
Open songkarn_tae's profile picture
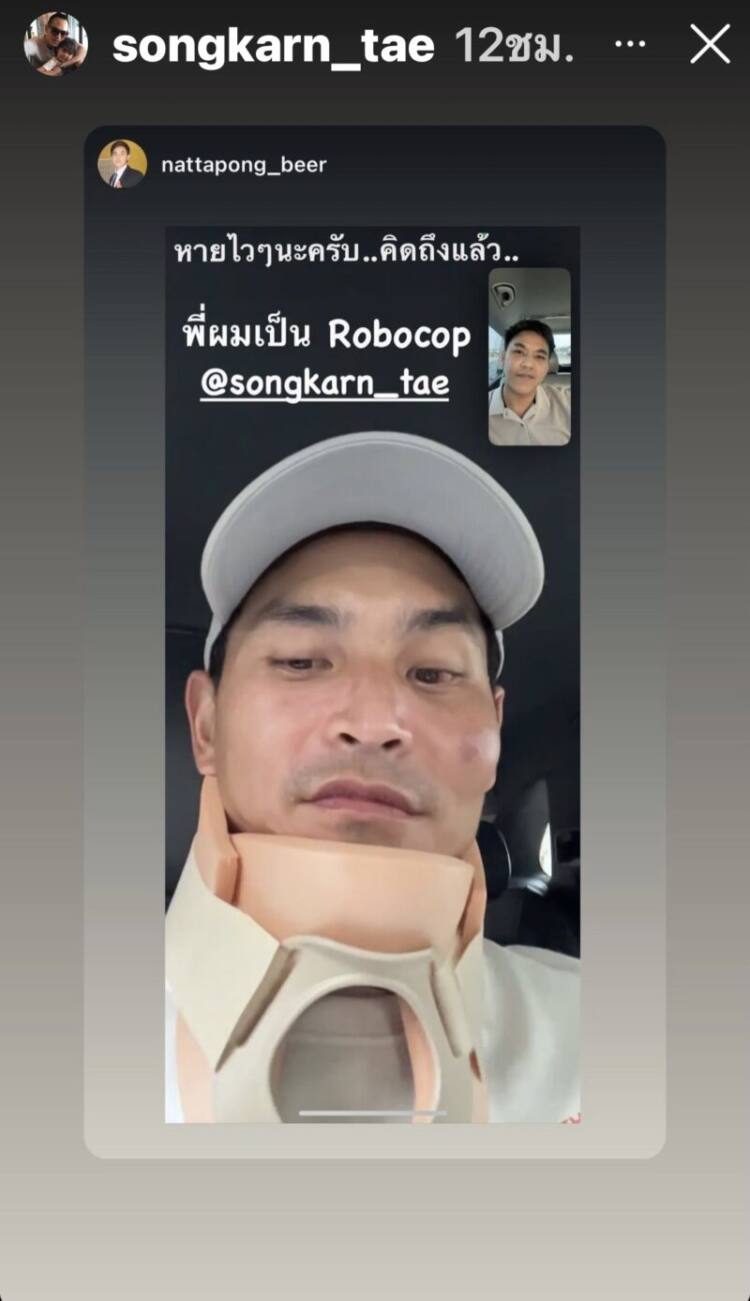tap(55, 44)
